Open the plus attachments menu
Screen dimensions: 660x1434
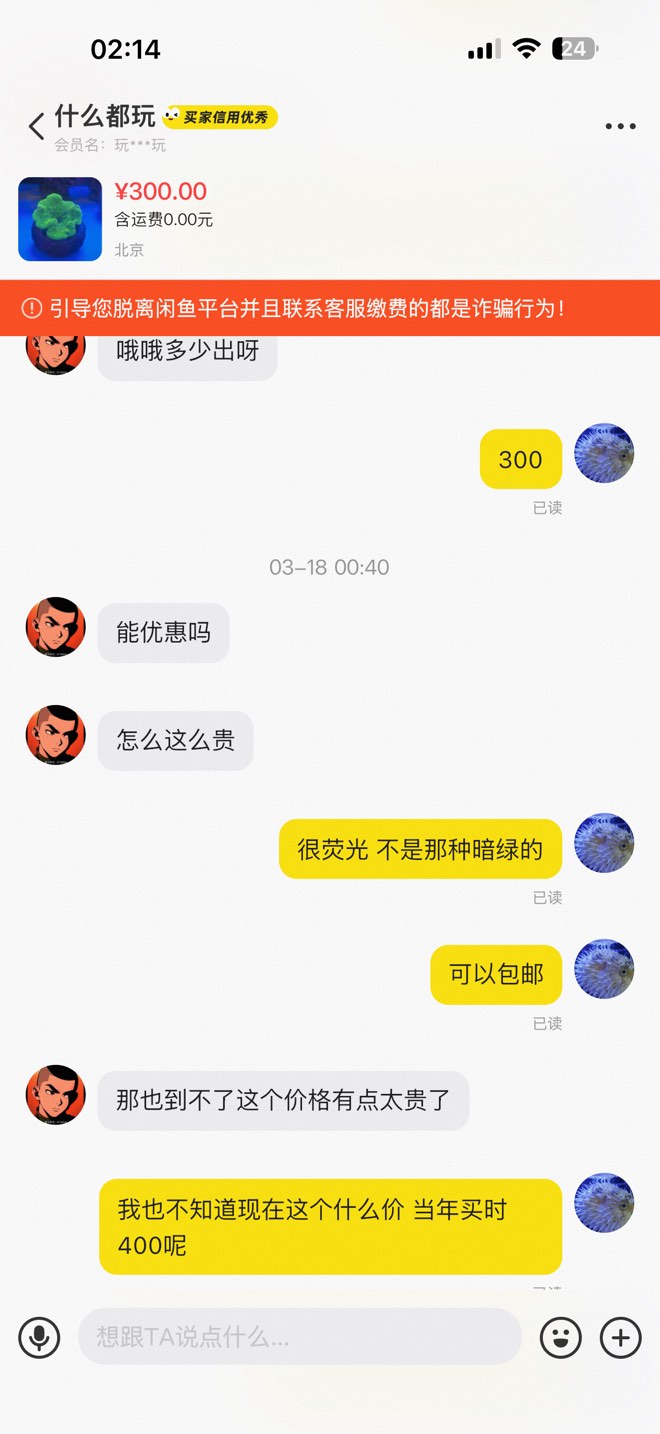[x=620, y=1337]
